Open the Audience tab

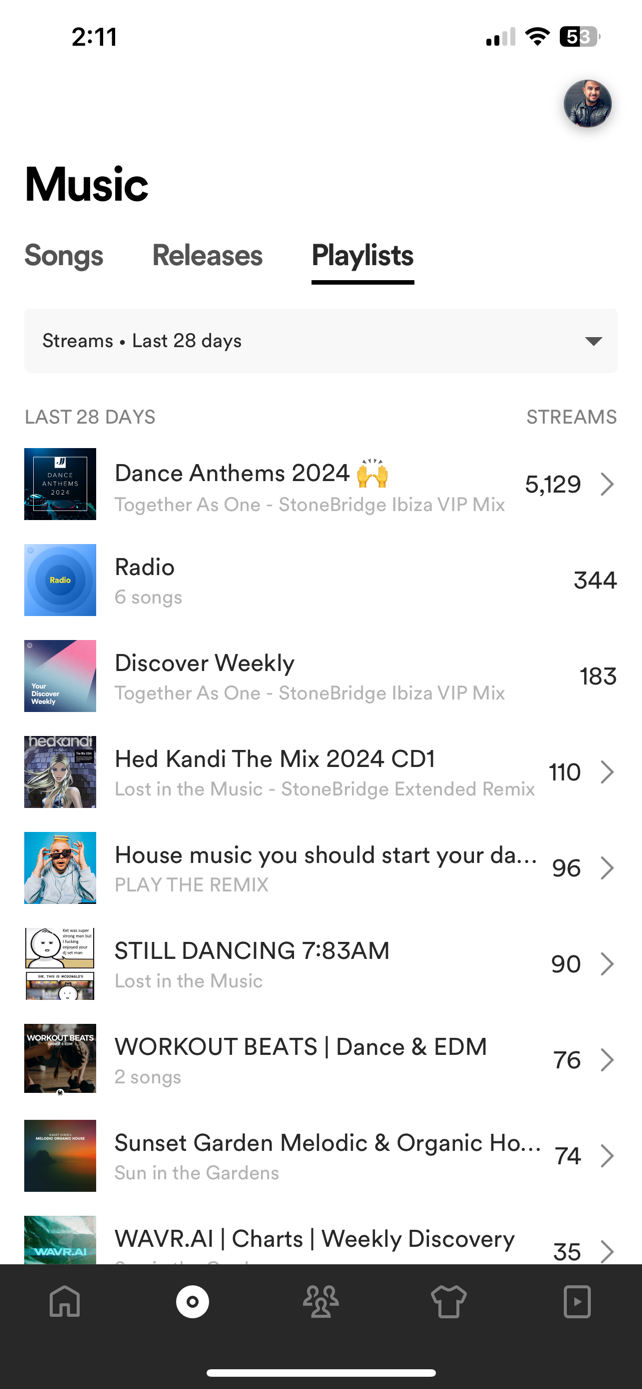321,1302
